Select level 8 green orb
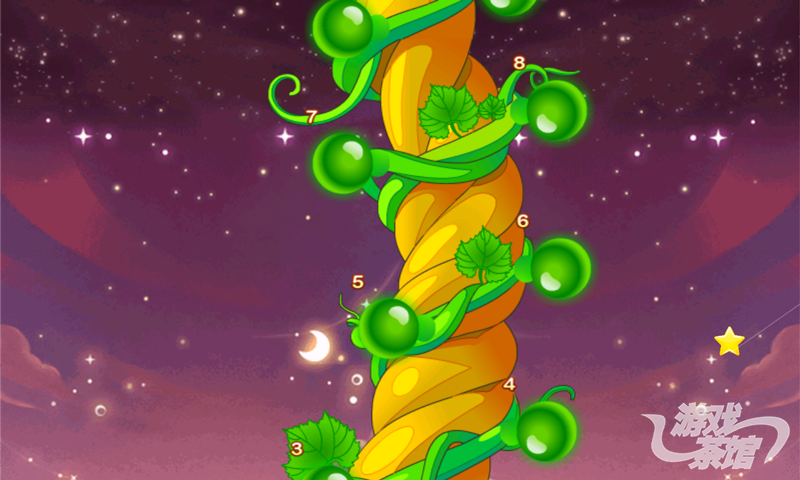This screenshot has width=800, height=480. click(x=556, y=110)
